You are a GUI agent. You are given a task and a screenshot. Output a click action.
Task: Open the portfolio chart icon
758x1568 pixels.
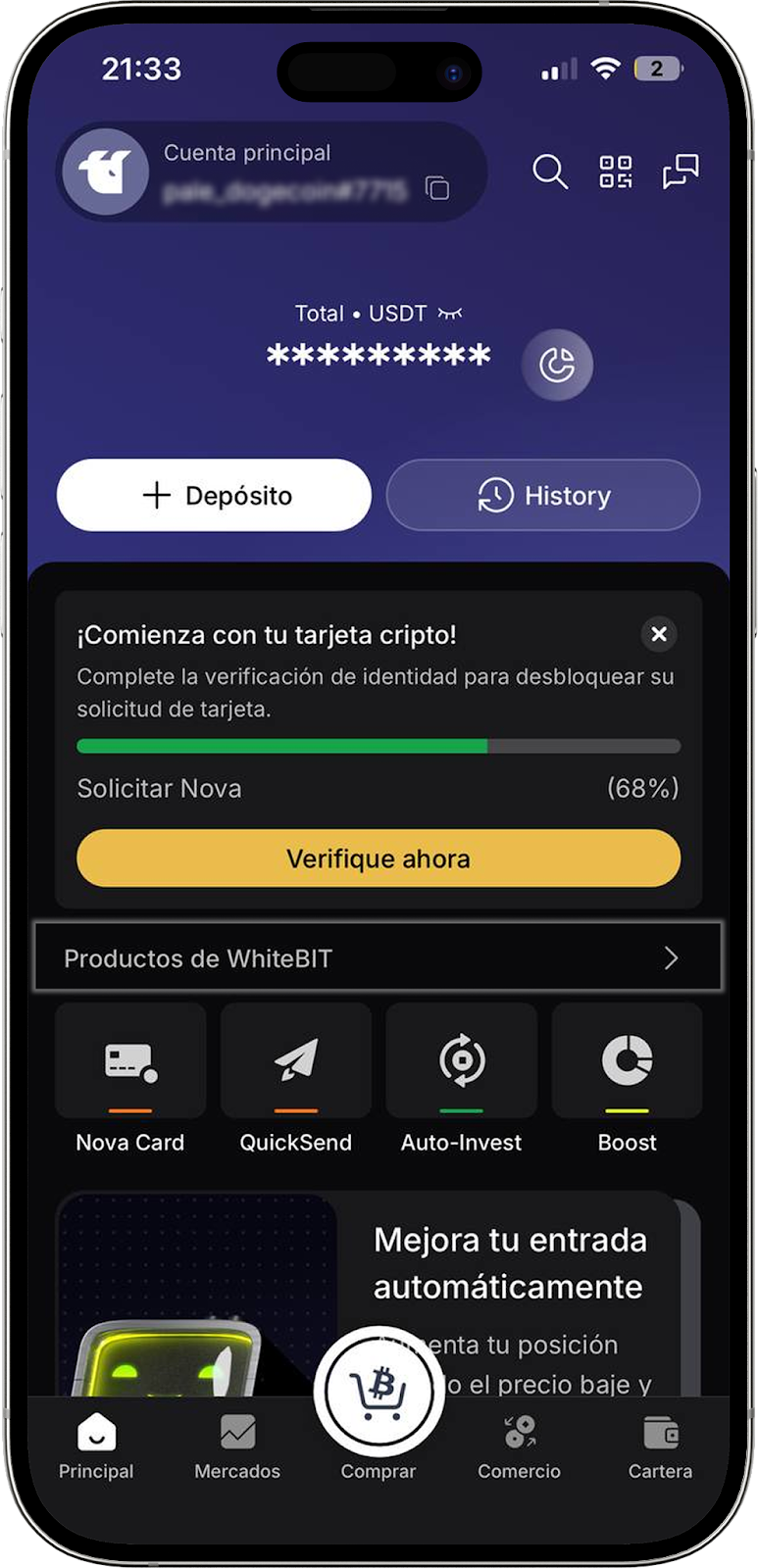pos(557,366)
